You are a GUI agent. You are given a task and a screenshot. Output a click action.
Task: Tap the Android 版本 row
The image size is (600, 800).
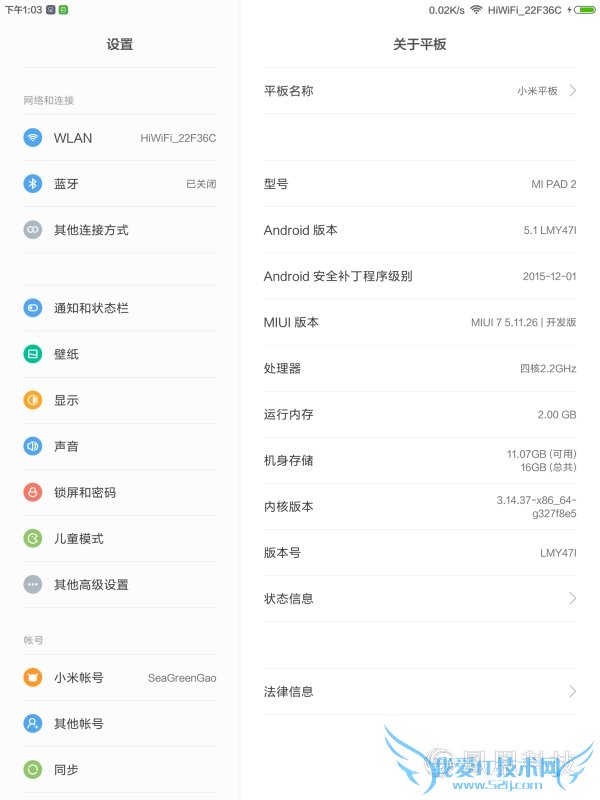tap(420, 230)
